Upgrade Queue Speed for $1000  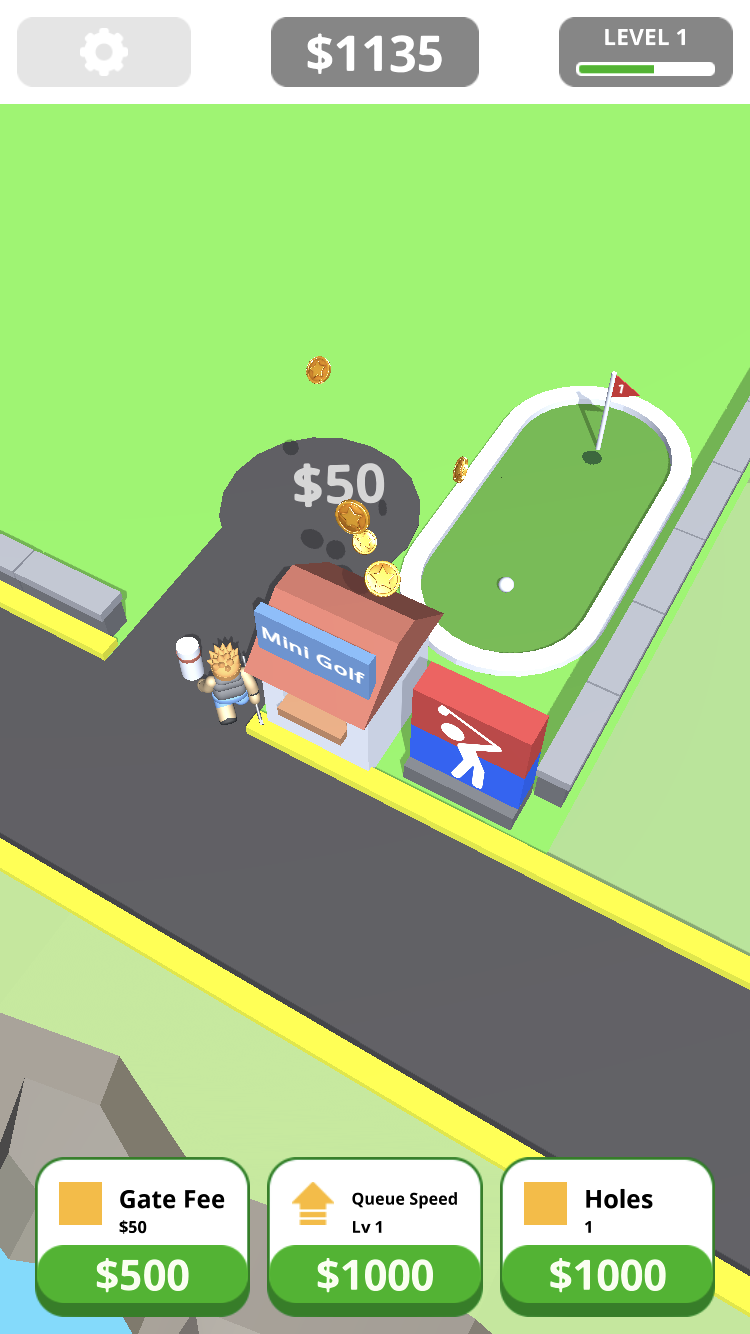(374, 1274)
